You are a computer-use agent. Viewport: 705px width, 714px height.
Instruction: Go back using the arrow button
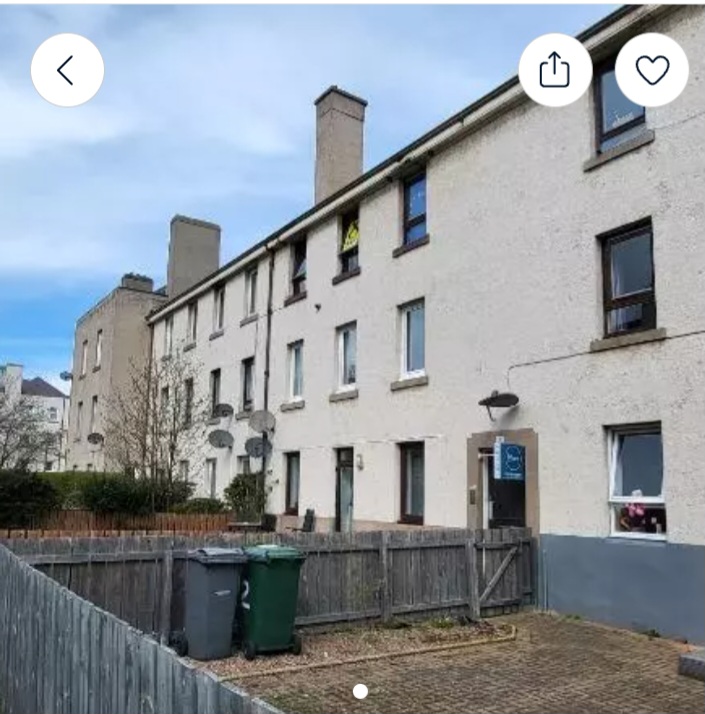point(67,70)
